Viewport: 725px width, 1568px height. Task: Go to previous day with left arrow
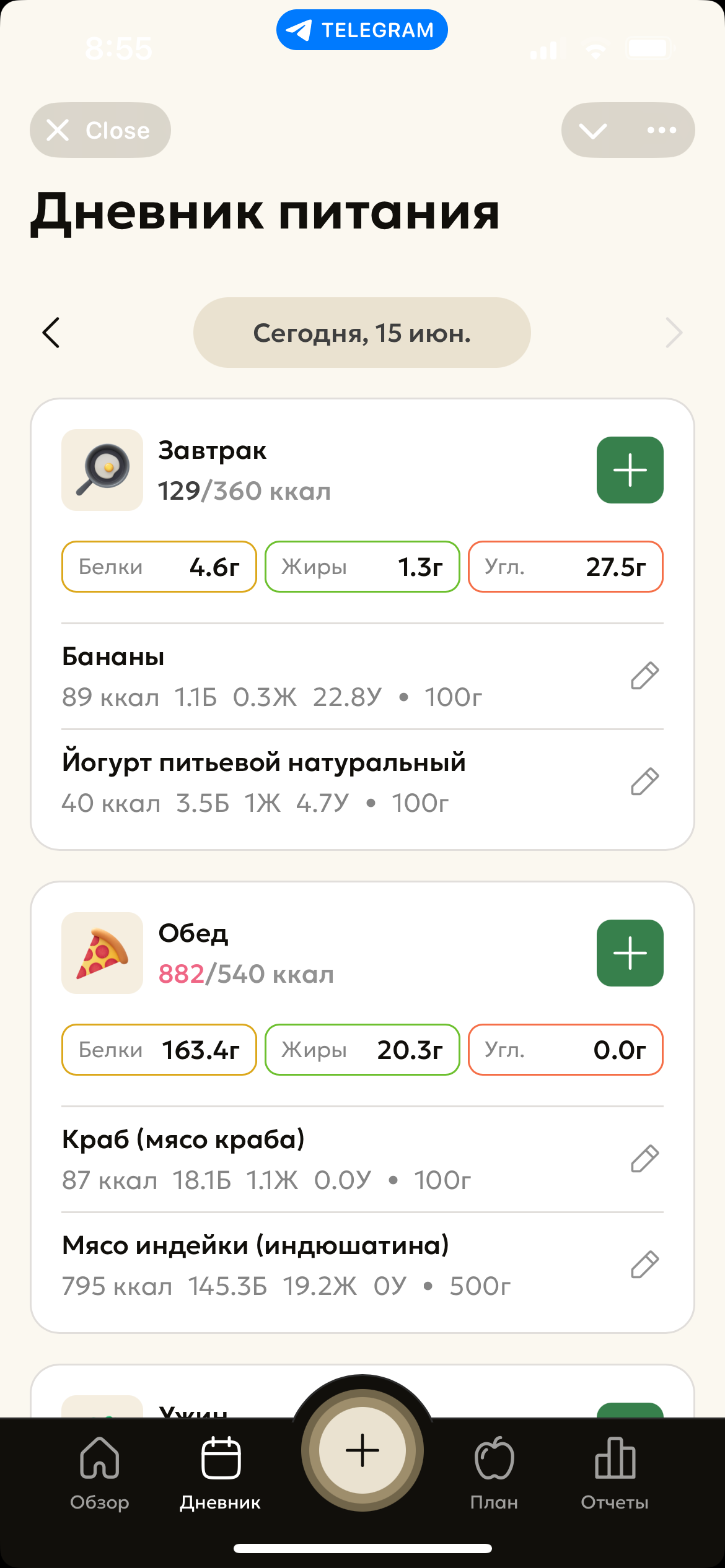point(52,333)
